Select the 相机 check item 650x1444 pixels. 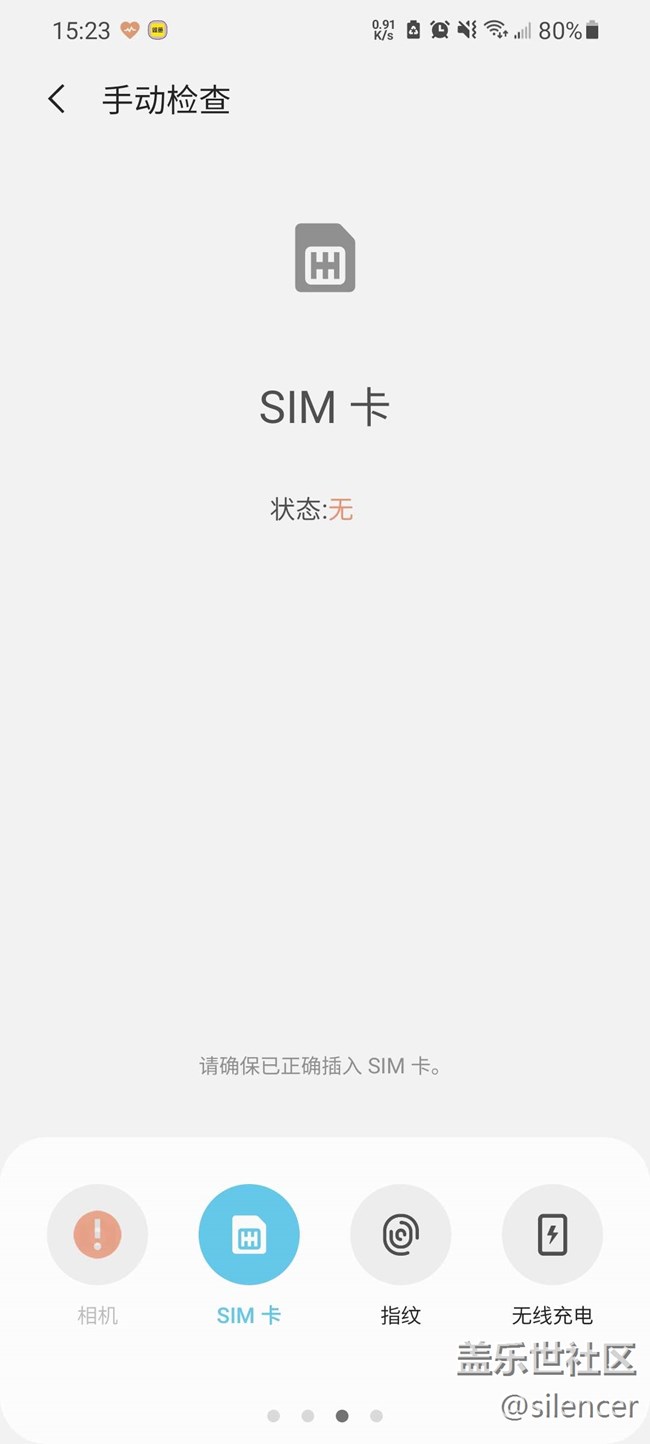[98, 1235]
